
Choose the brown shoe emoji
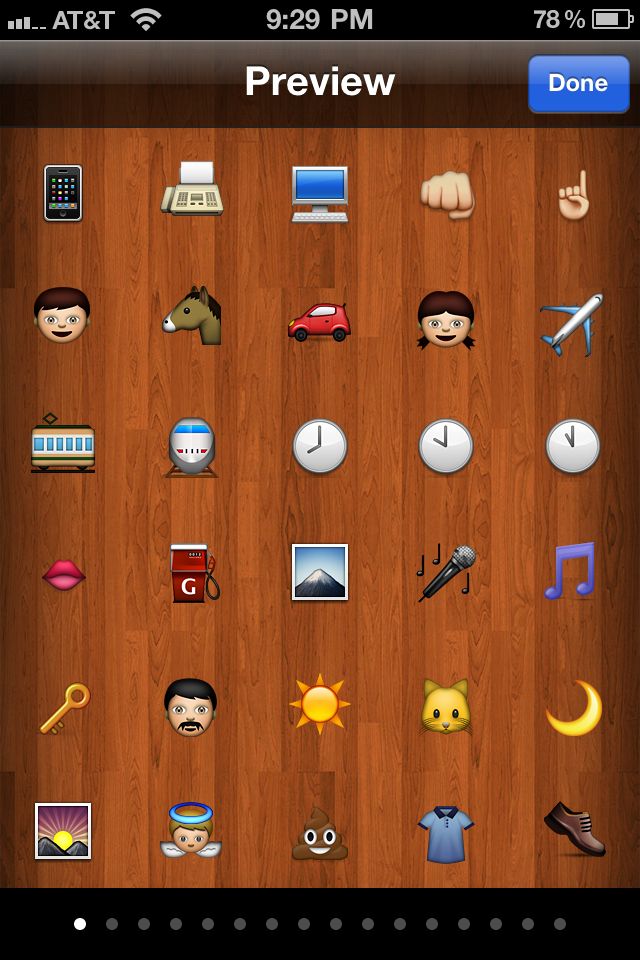click(575, 829)
